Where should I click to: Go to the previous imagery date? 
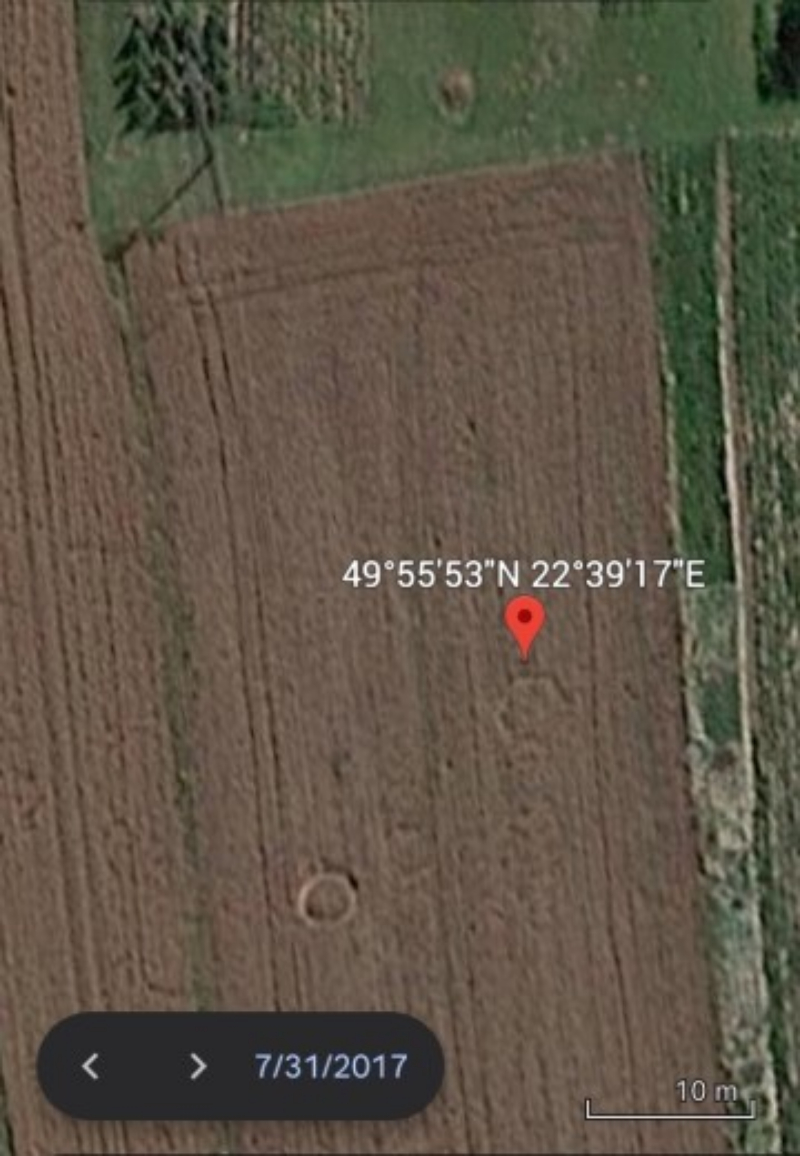coord(90,1066)
